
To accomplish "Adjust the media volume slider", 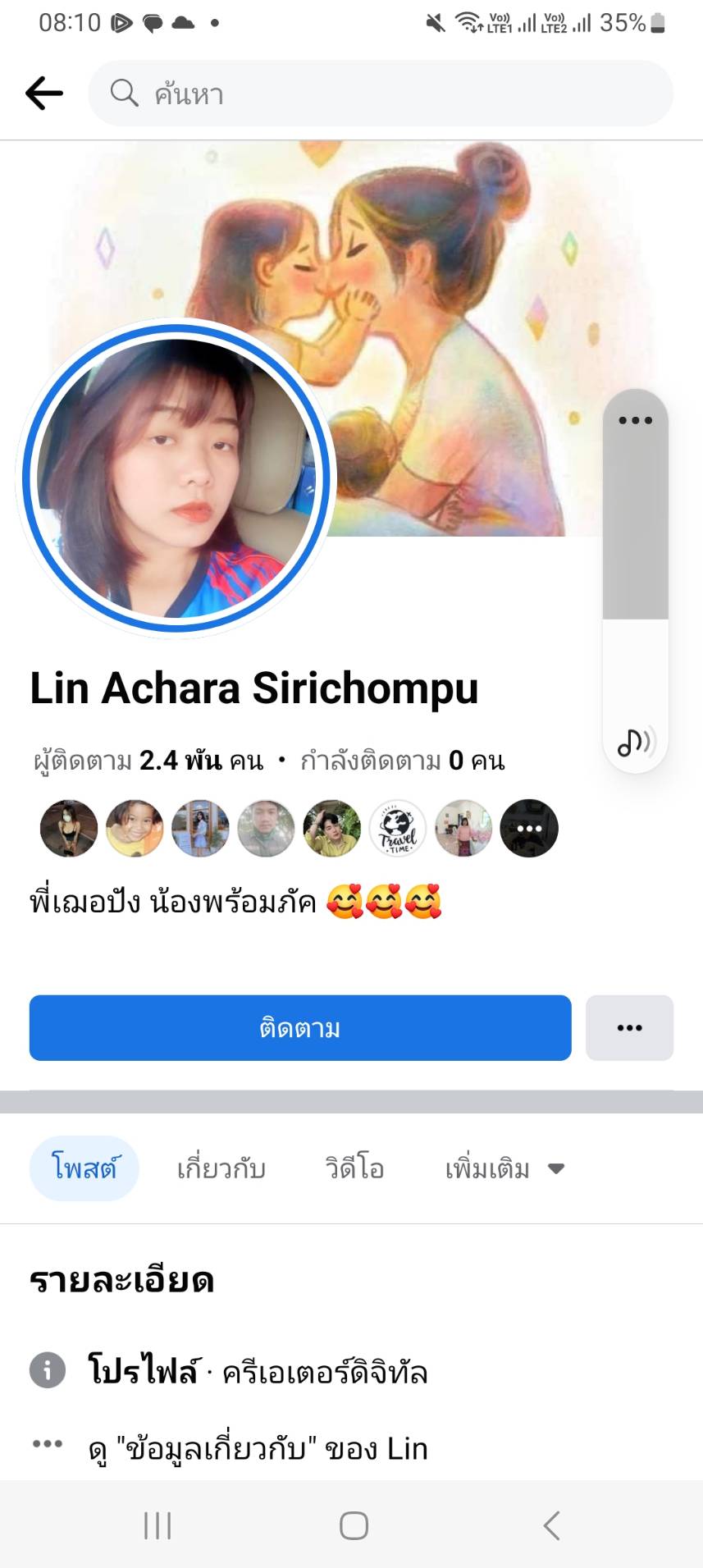I will [635, 574].
